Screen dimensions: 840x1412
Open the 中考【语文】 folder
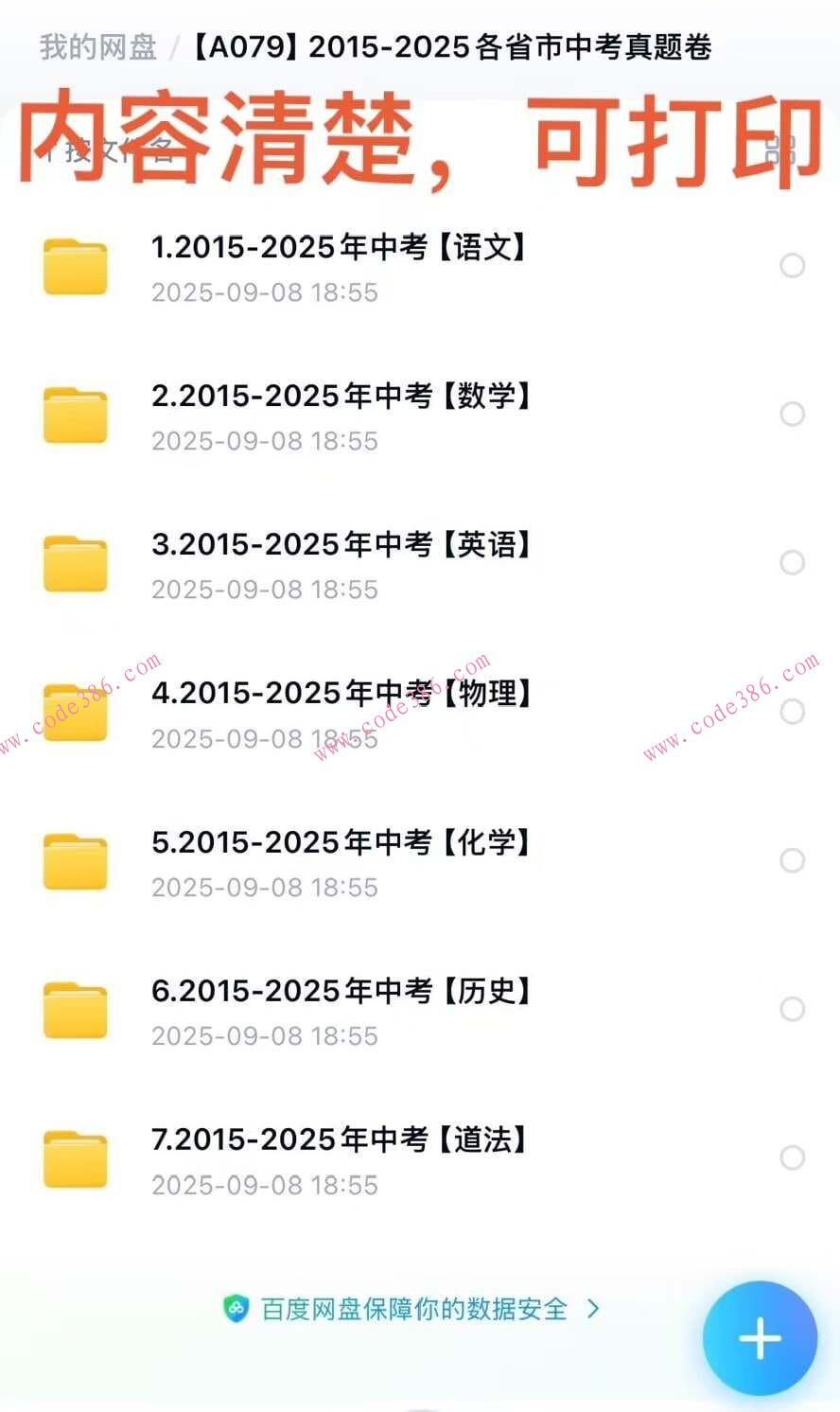click(x=338, y=248)
